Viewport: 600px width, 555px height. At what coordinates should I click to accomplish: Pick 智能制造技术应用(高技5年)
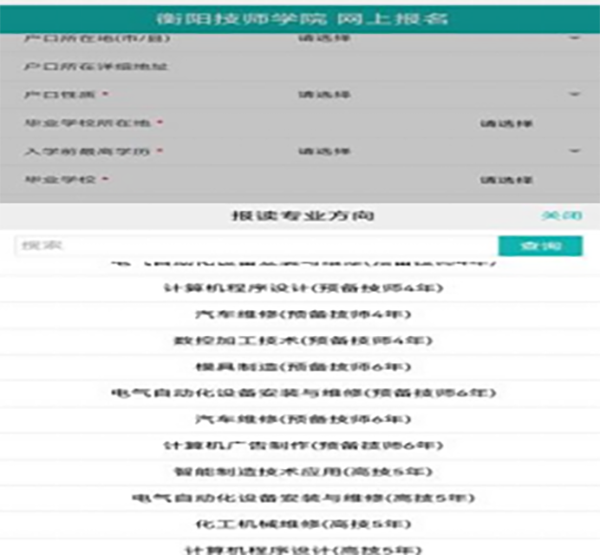point(302,470)
